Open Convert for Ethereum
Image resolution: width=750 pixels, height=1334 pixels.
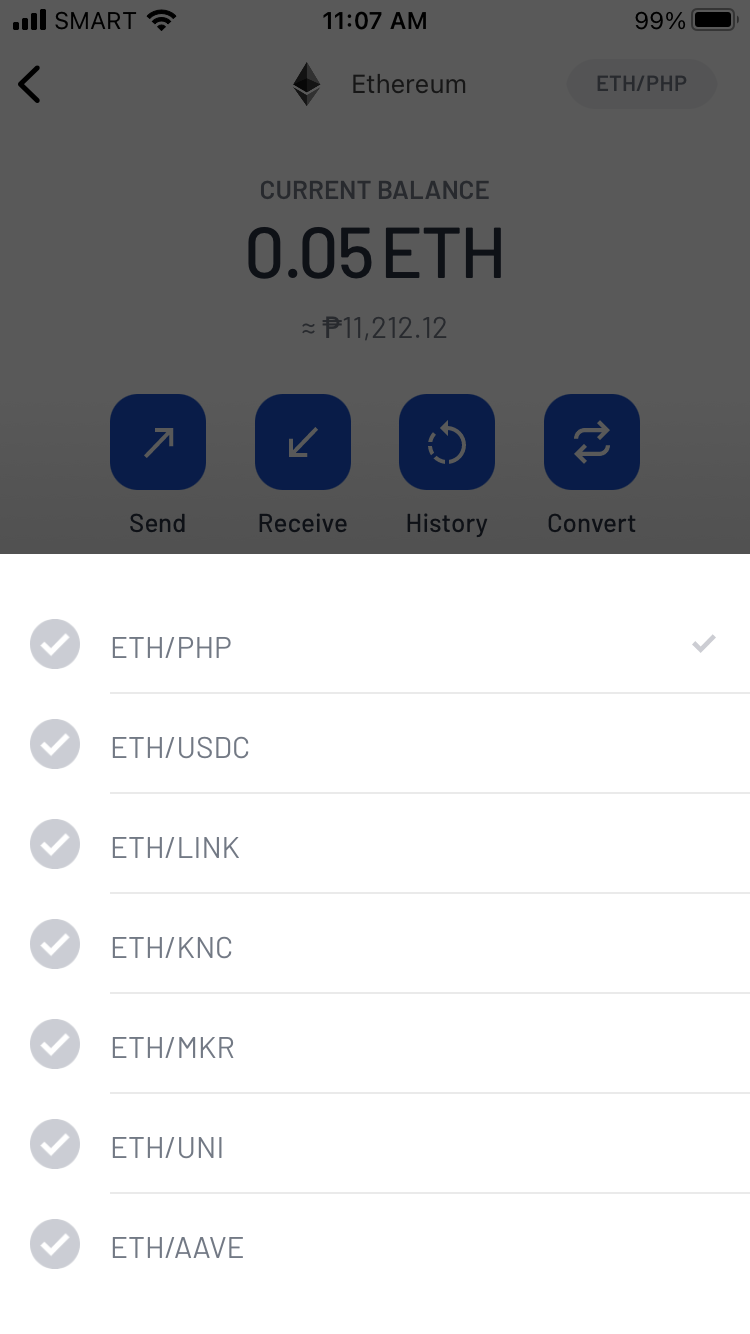pyautogui.click(x=592, y=442)
